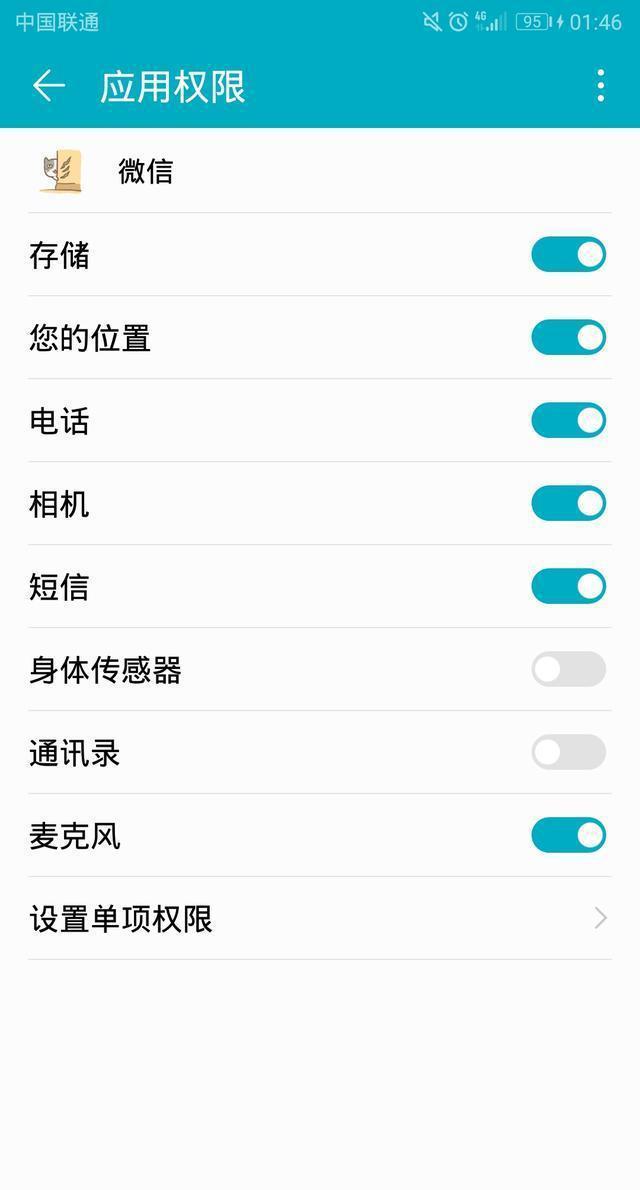Open 设置单项权限
The height and width of the screenshot is (1190, 640).
tap(320, 918)
